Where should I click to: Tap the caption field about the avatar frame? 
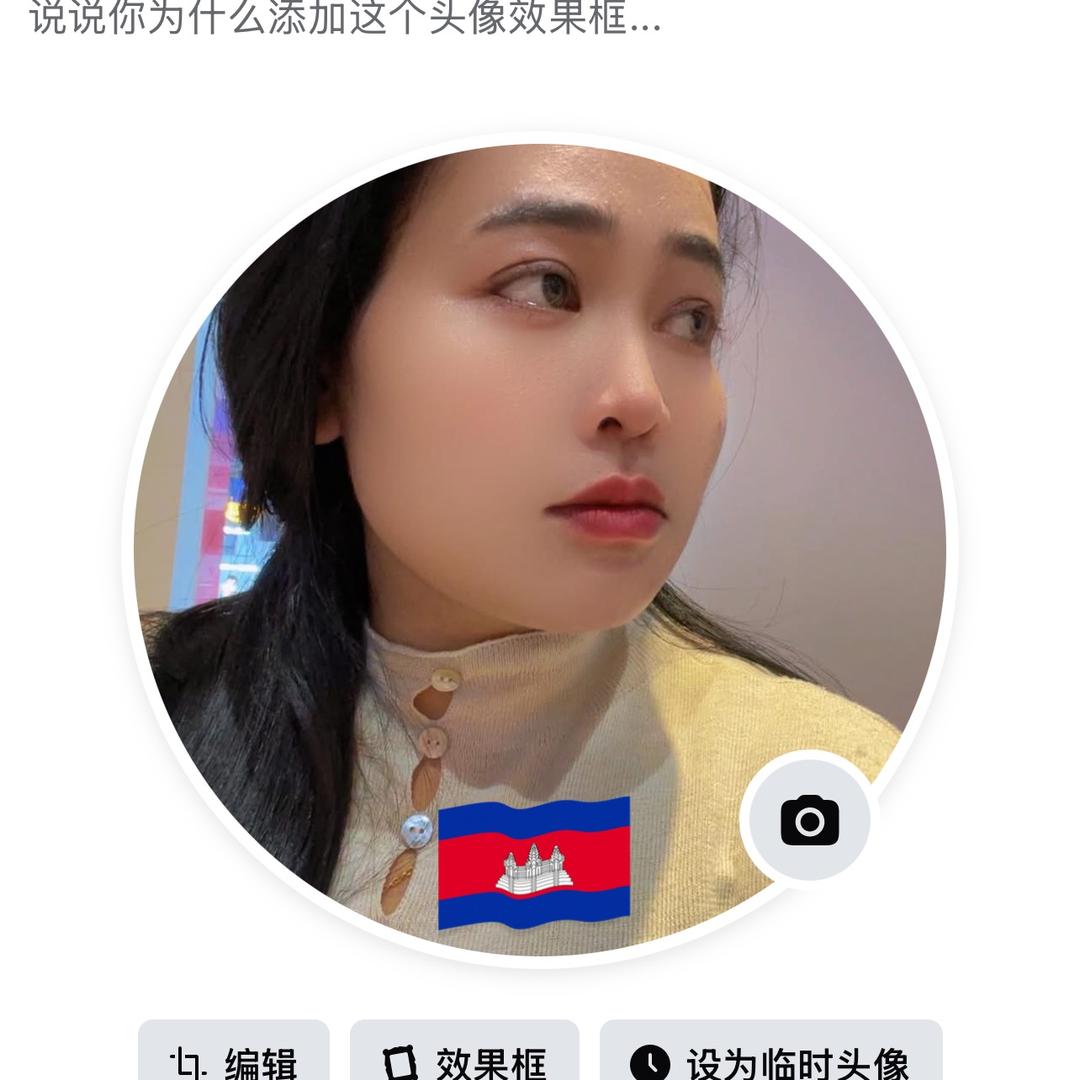[345, 18]
